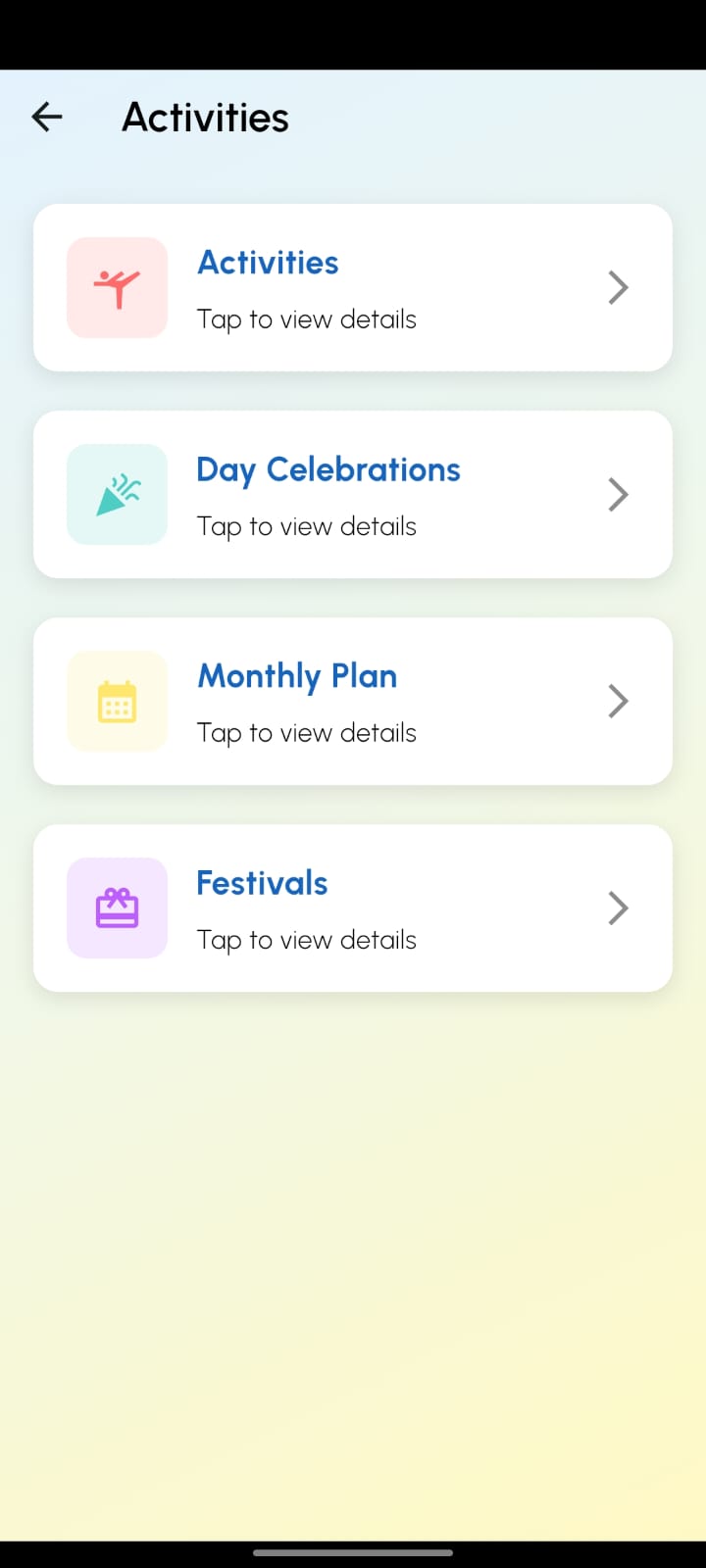This screenshot has width=706, height=1568.
Task: Open the Activities details link
Action: (x=306, y=319)
